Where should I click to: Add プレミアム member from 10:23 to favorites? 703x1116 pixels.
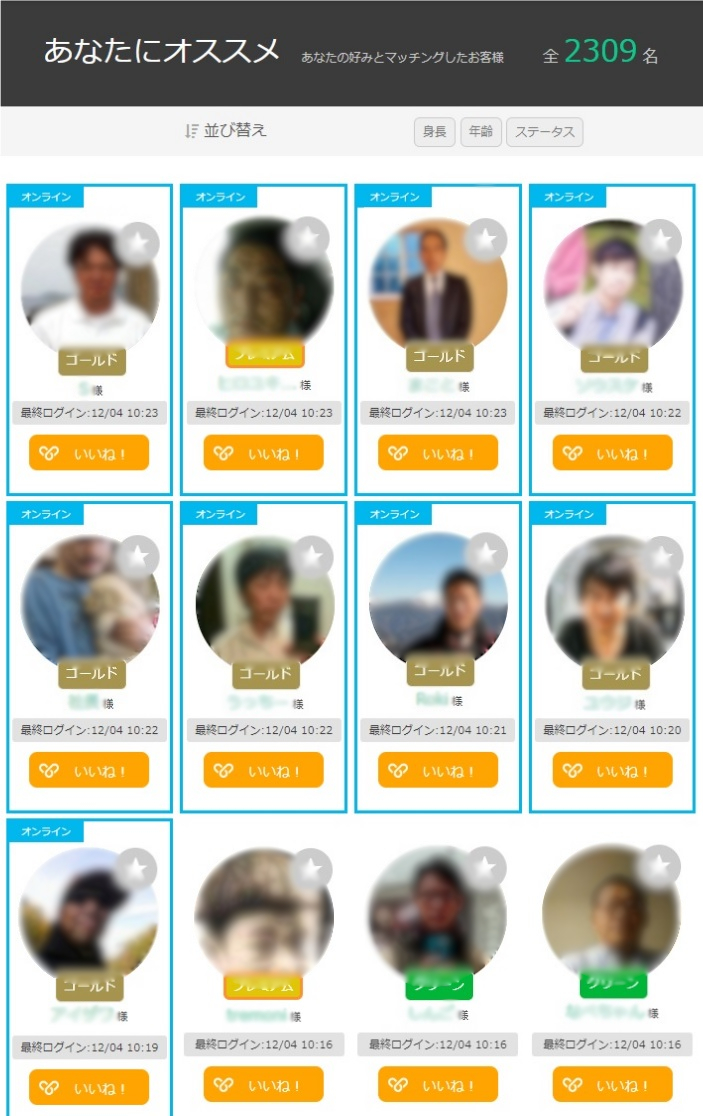coord(310,238)
